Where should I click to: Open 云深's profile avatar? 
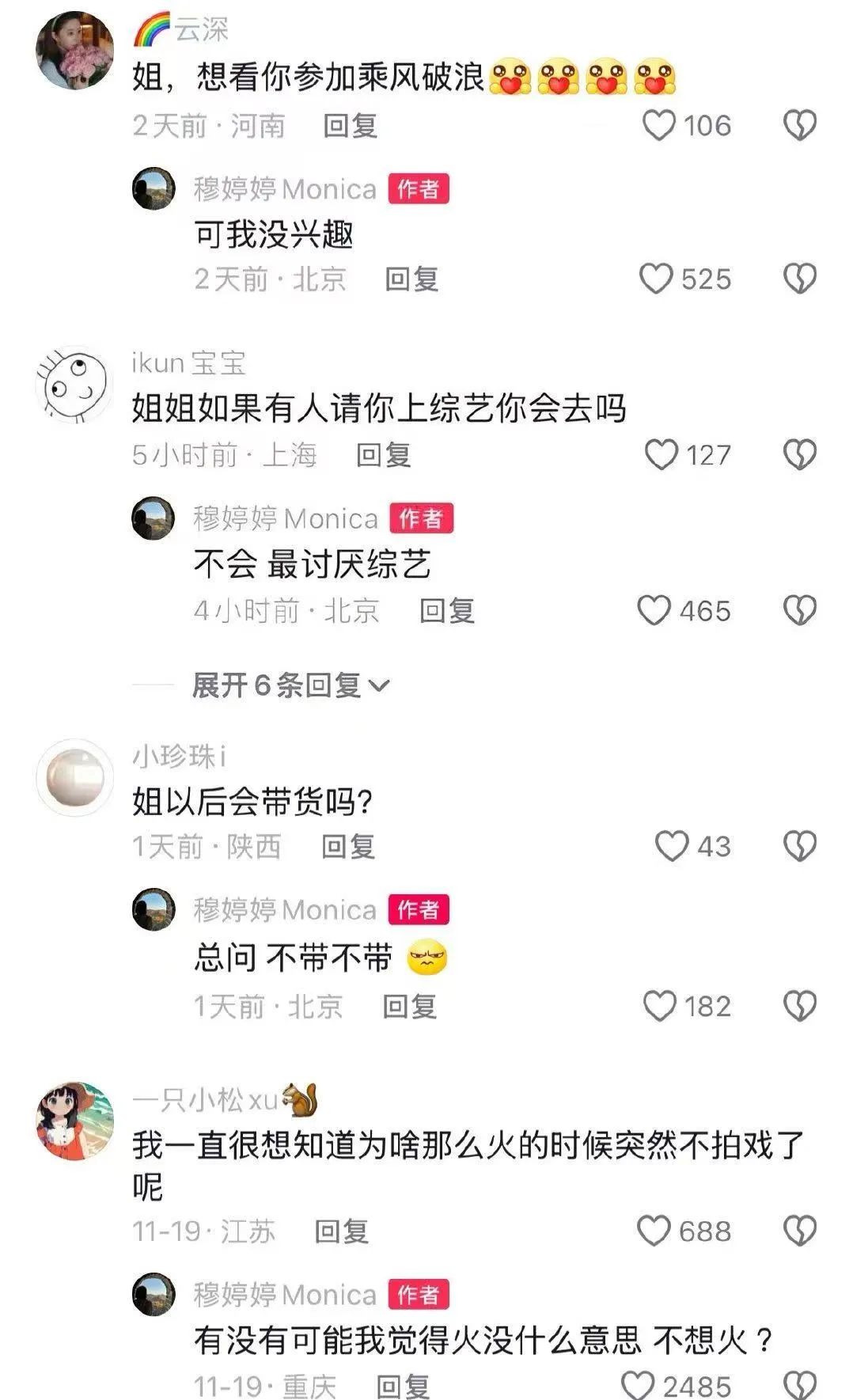coord(75,51)
